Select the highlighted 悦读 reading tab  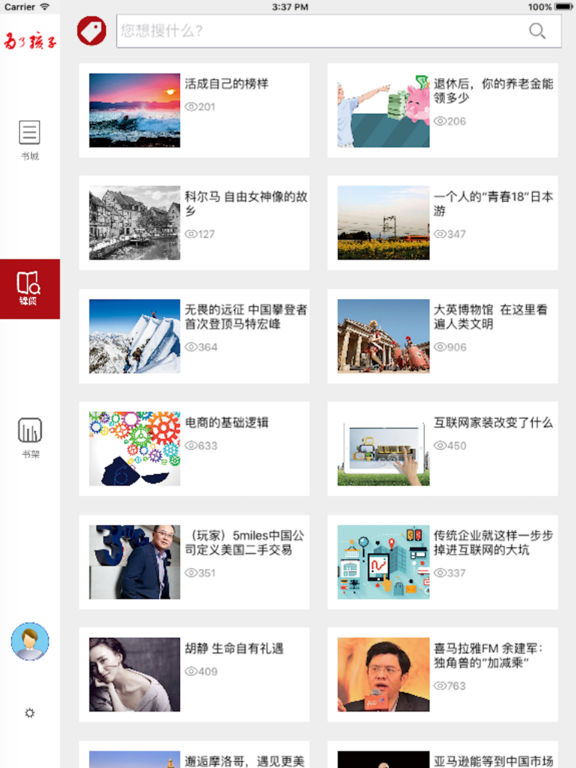tap(30, 289)
